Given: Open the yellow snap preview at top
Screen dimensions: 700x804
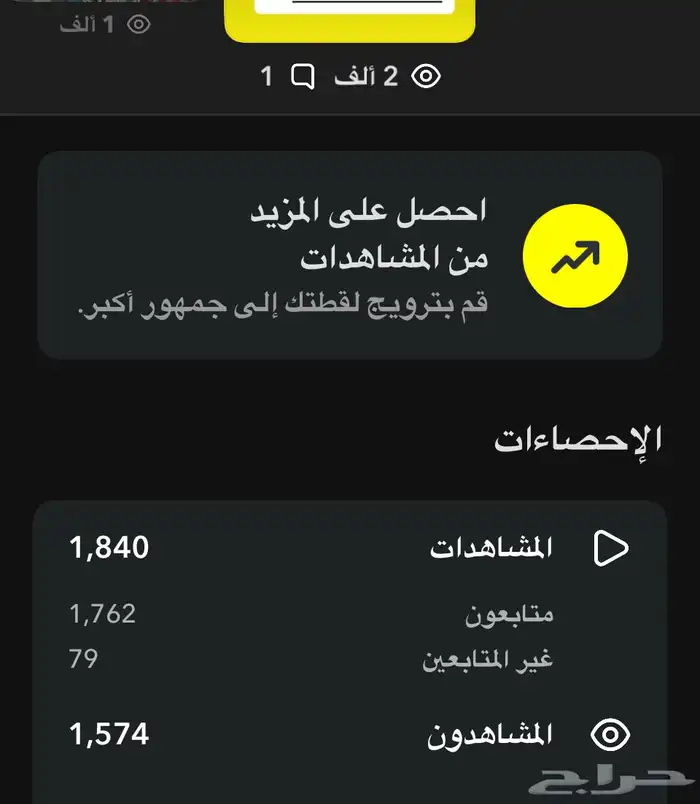Looking at the screenshot, I should [349, 20].
